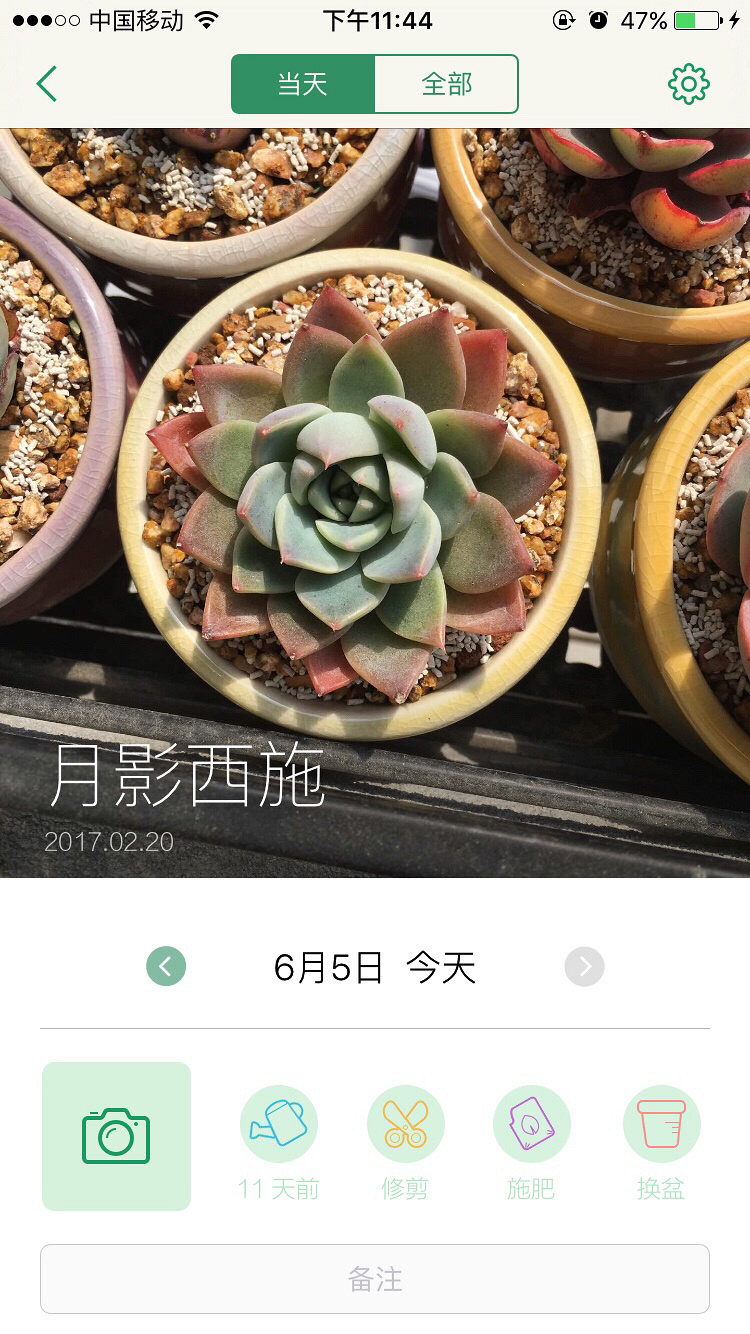Image resolution: width=750 pixels, height=1334 pixels.
Task: Record a 换盆 repotting action
Action: point(661,1124)
